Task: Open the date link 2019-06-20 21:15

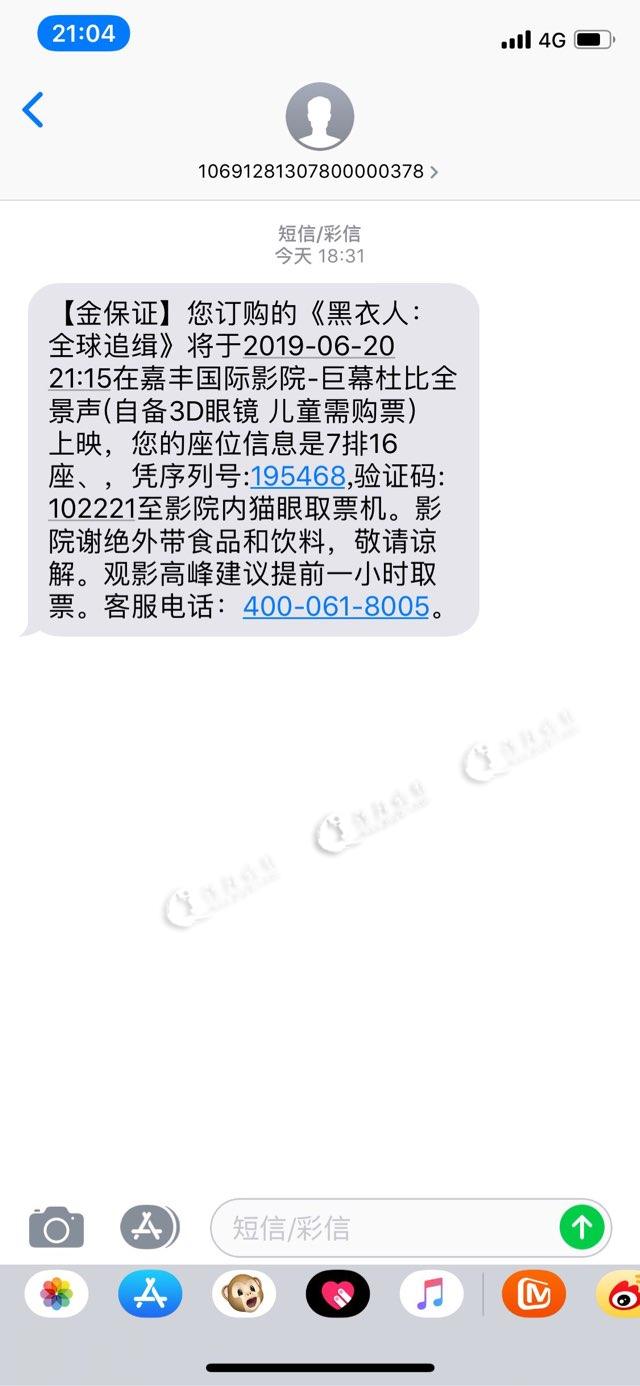Action: tap(319, 346)
